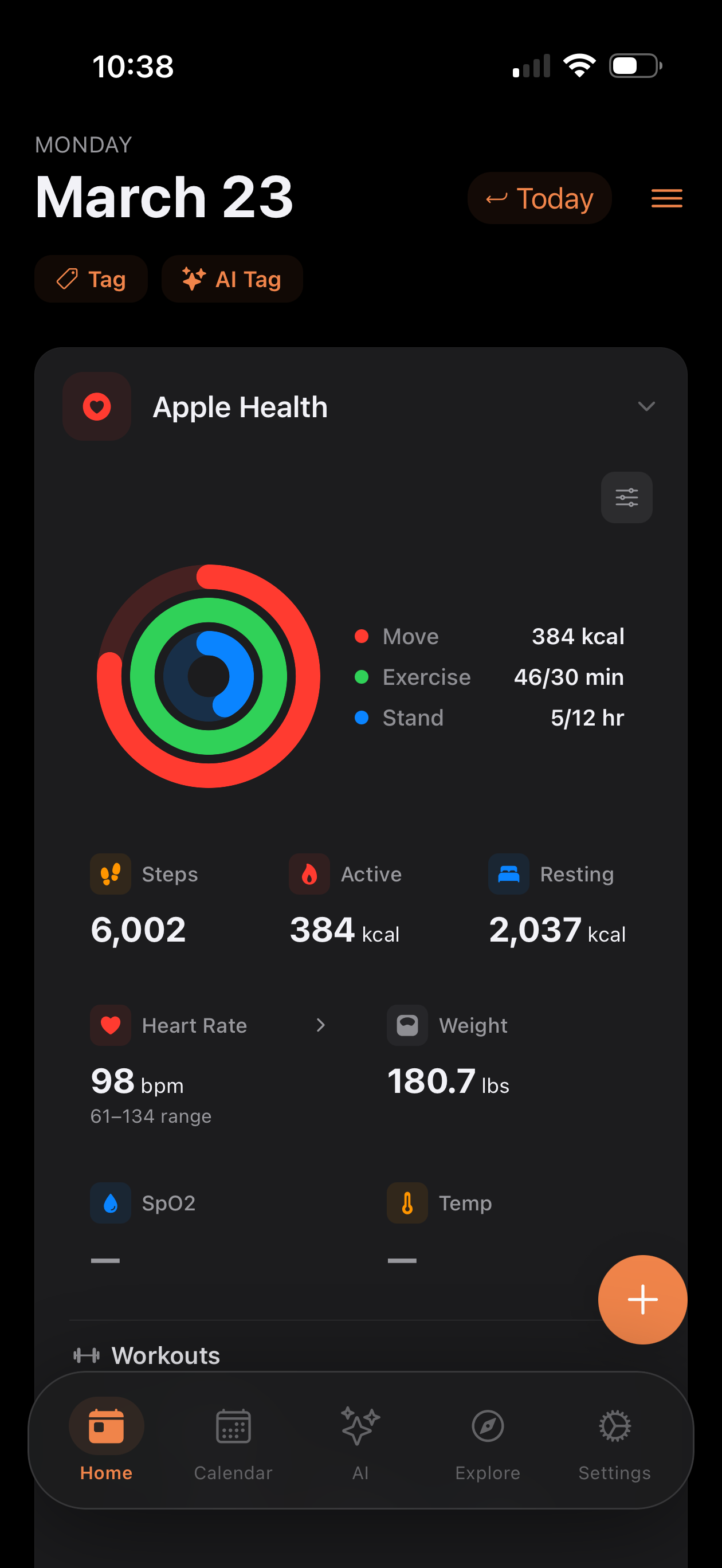722x1568 pixels.
Task: Tap the Heart Rate heart icon
Action: pos(110,1025)
